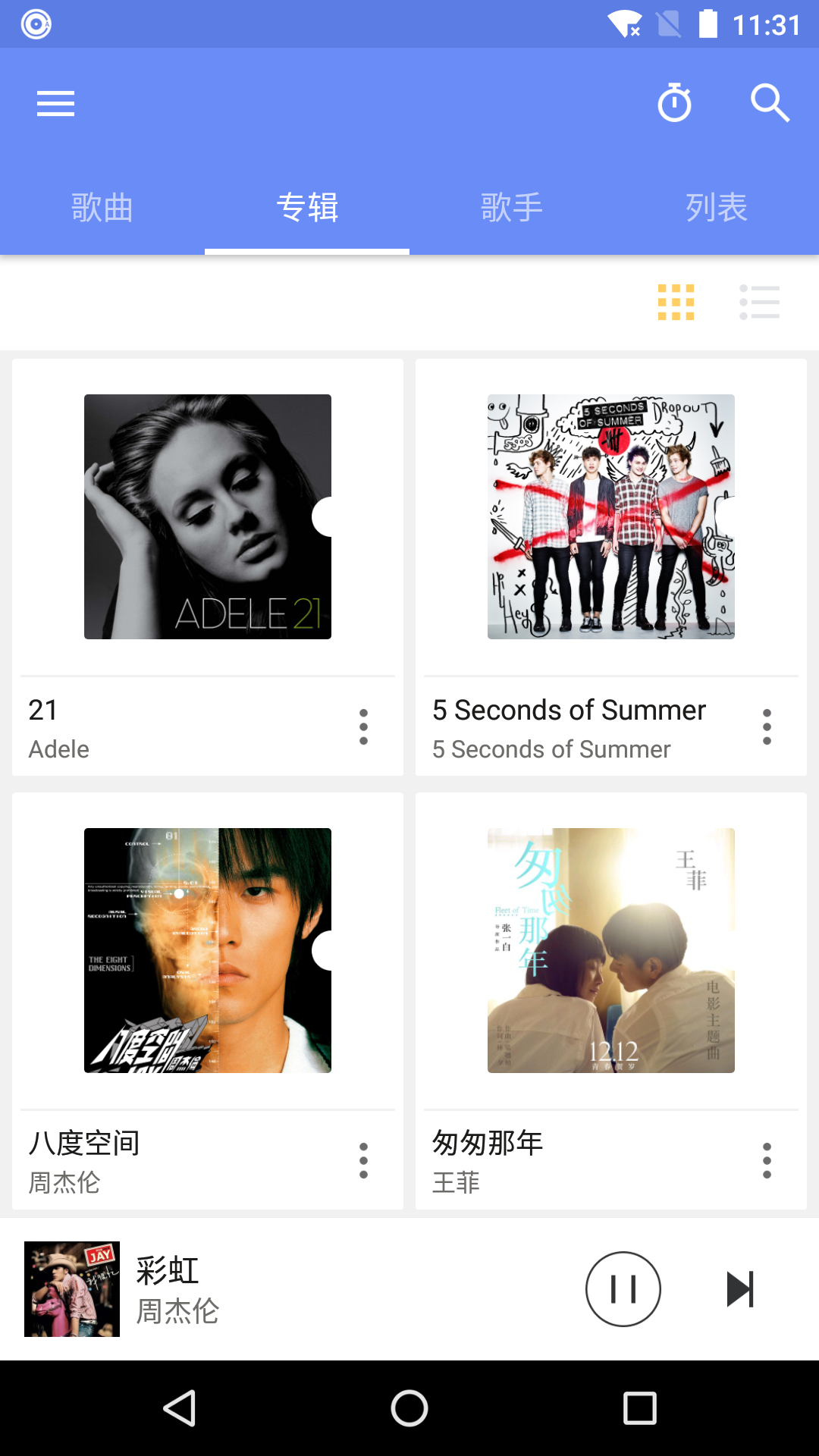Viewport: 819px width, 1456px height.
Task: Select grid view layout
Action: (676, 303)
